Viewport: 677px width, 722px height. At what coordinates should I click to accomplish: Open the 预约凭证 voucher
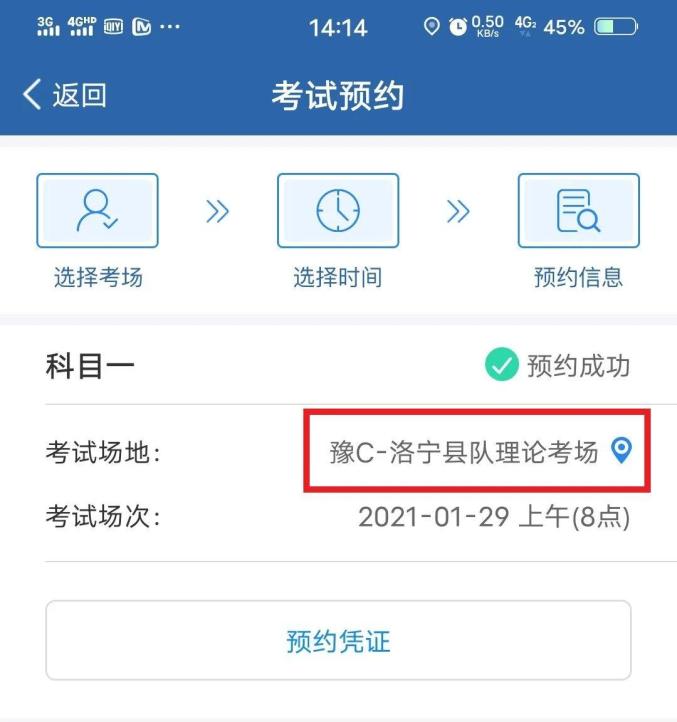338,641
